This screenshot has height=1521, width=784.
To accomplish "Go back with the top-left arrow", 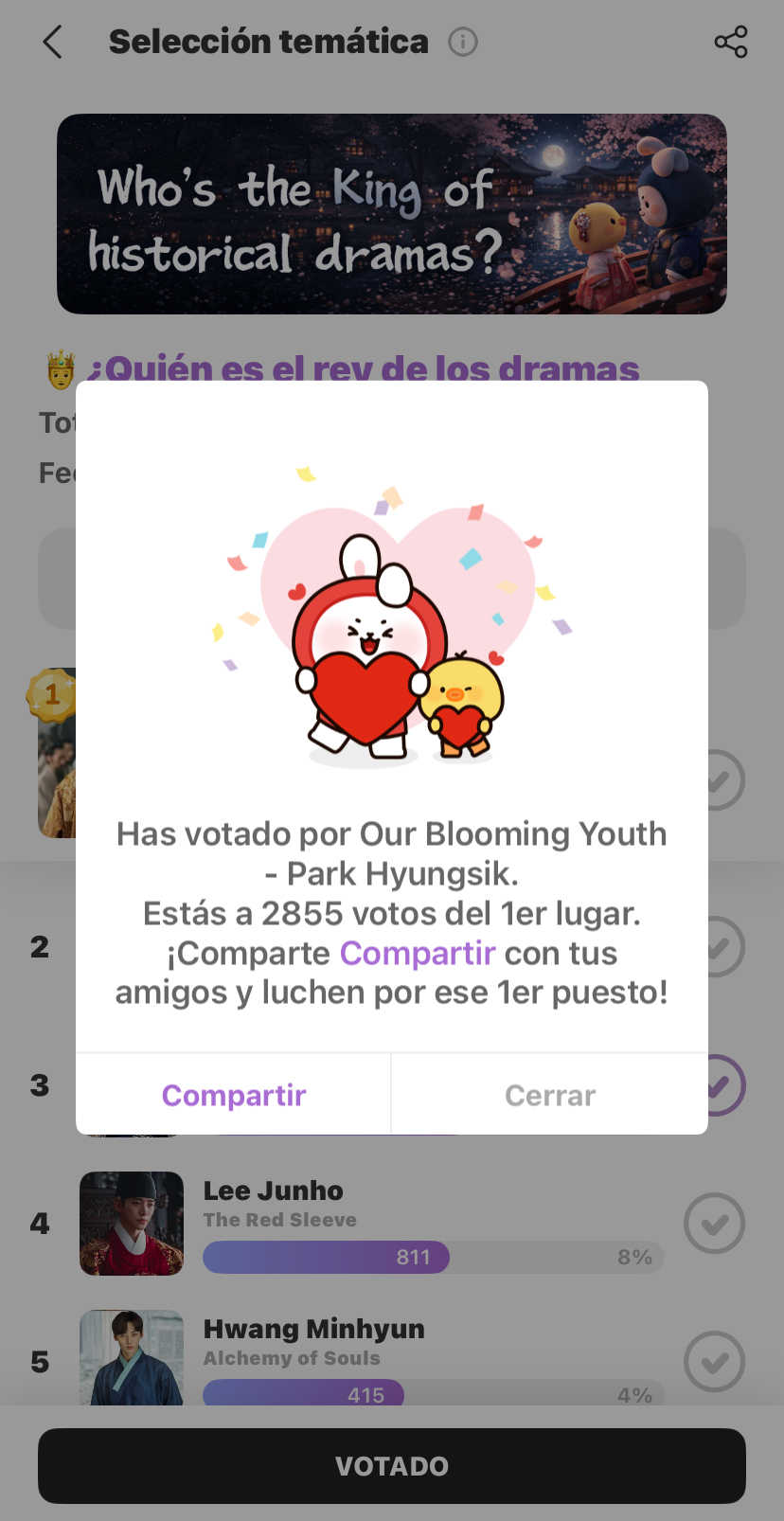I will point(53,42).
